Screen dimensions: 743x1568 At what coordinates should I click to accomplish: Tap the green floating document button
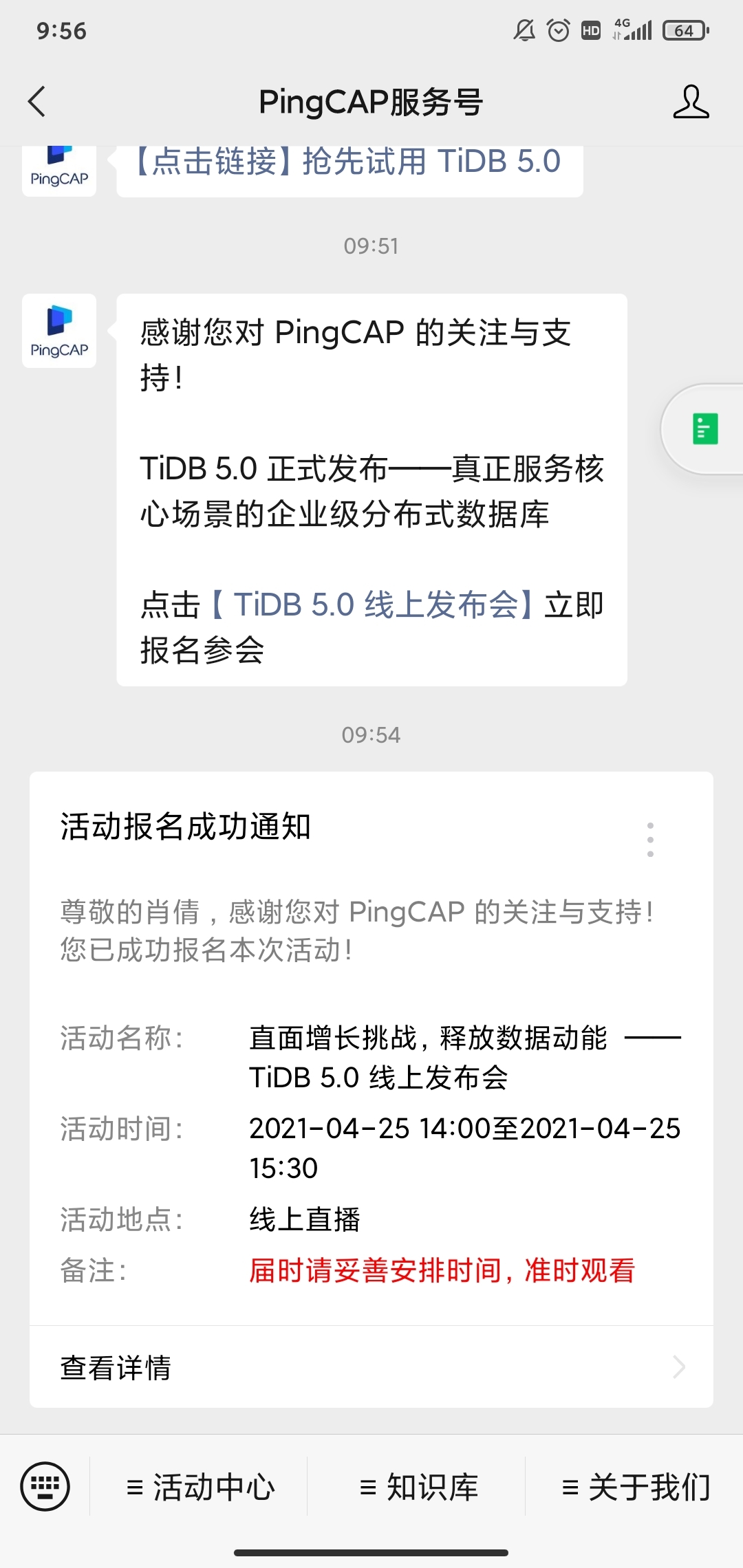704,429
